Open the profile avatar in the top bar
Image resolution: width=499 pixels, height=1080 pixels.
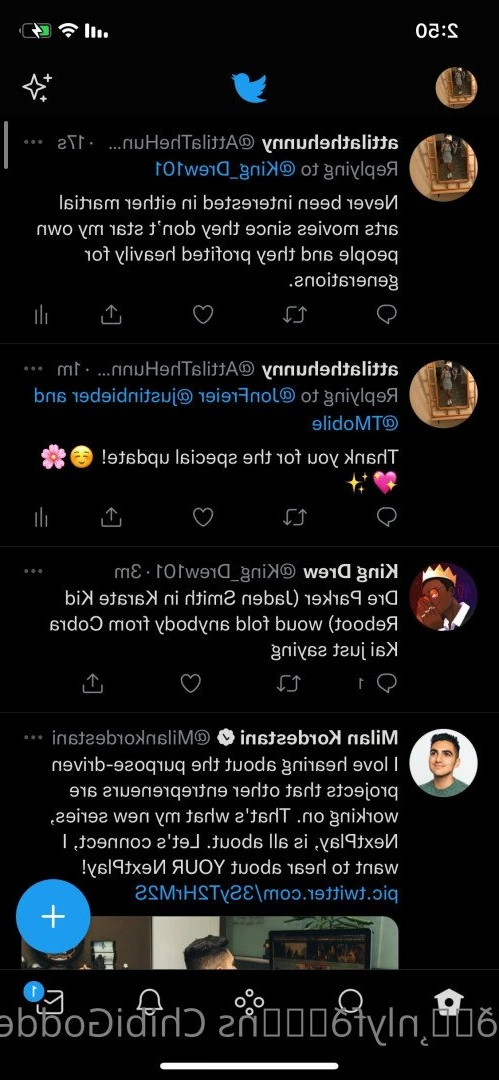click(456, 87)
